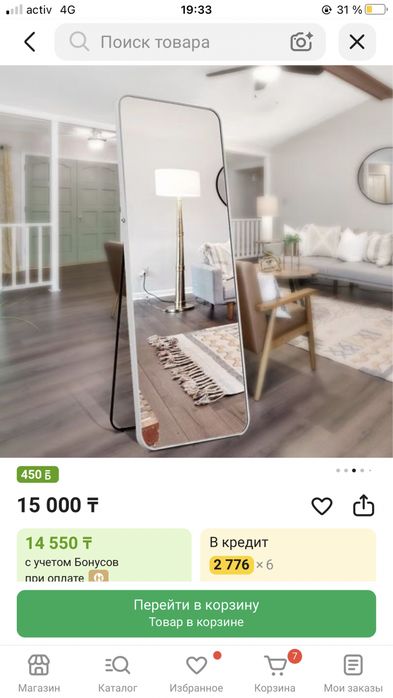Open the 14 550 ₸ bonus price offer
The height and width of the screenshot is (698, 393).
(x=104, y=555)
